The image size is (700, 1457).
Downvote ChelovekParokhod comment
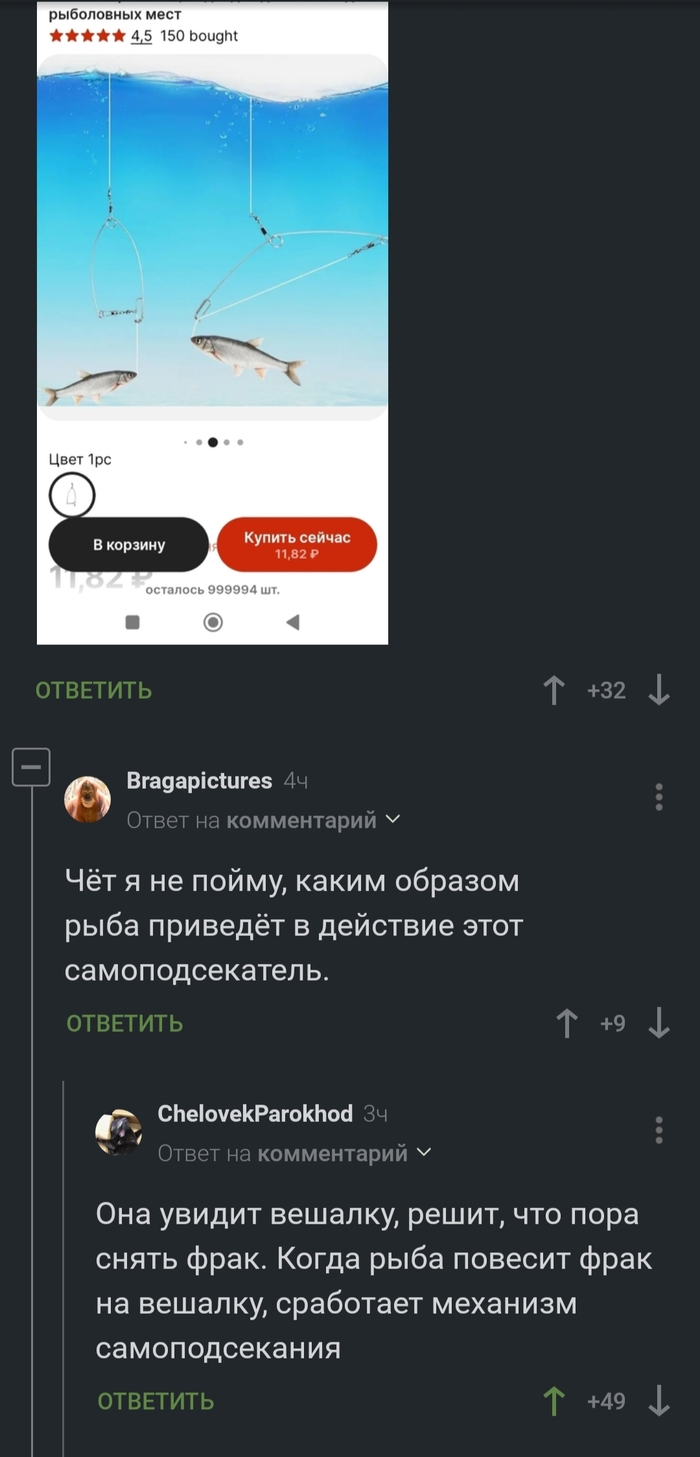click(659, 1401)
